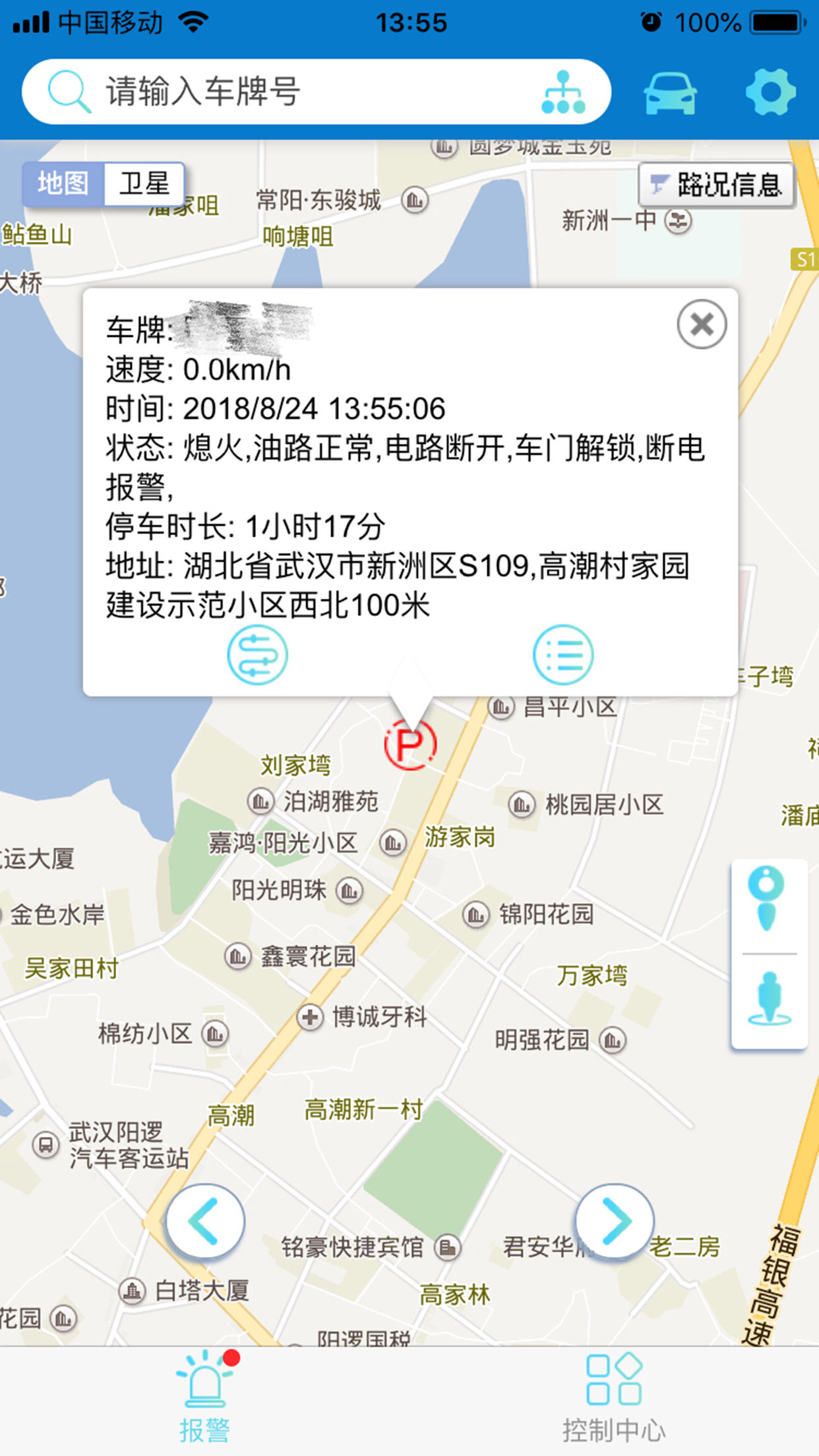Tap the locate vehicle pin icon on the right
The height and width of the screenshot is (1456, 819).
pos(768,899)
